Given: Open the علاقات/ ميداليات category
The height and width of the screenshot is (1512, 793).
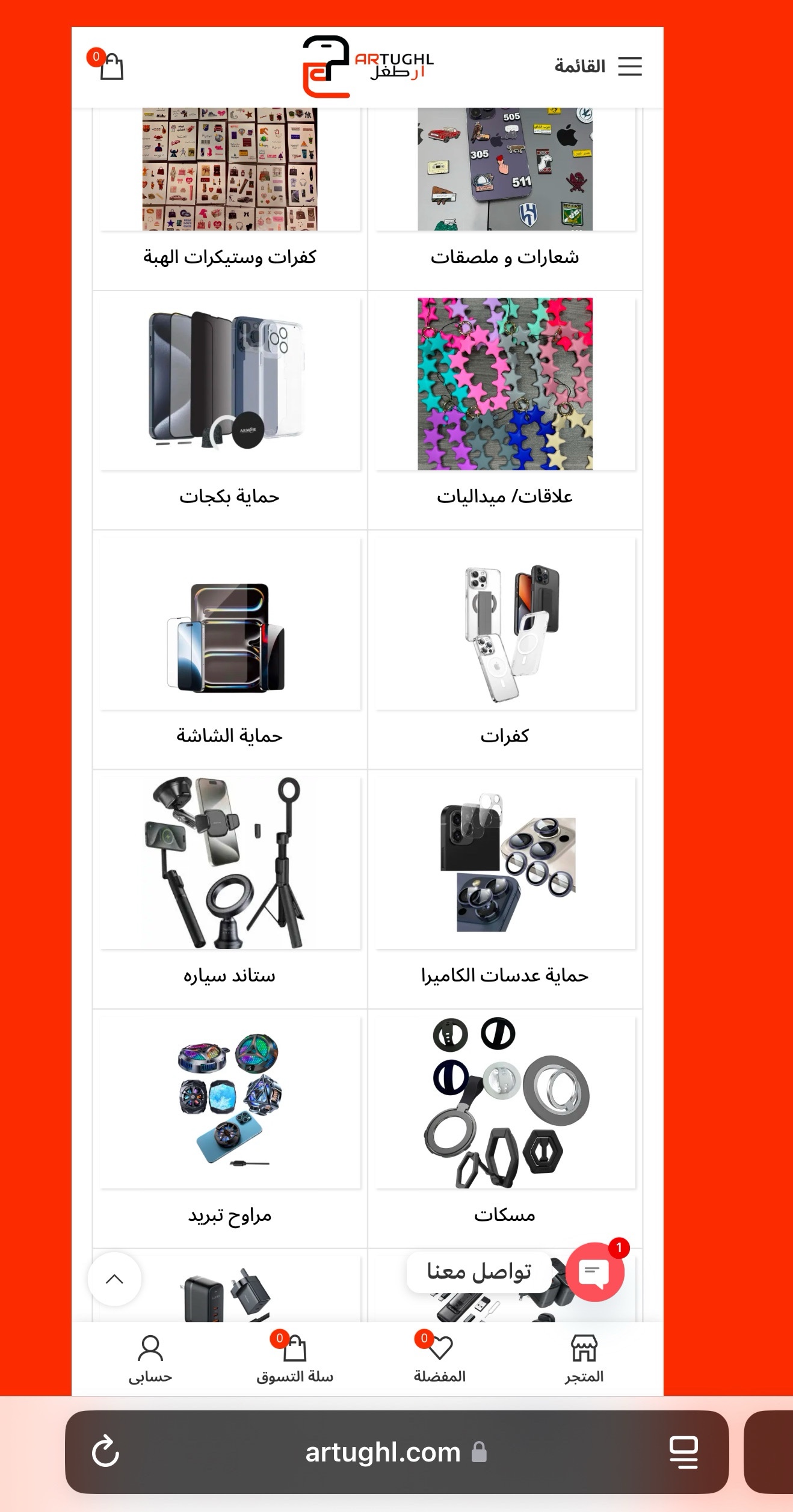Looking at the screenshot, I should (x=505, y=409).
